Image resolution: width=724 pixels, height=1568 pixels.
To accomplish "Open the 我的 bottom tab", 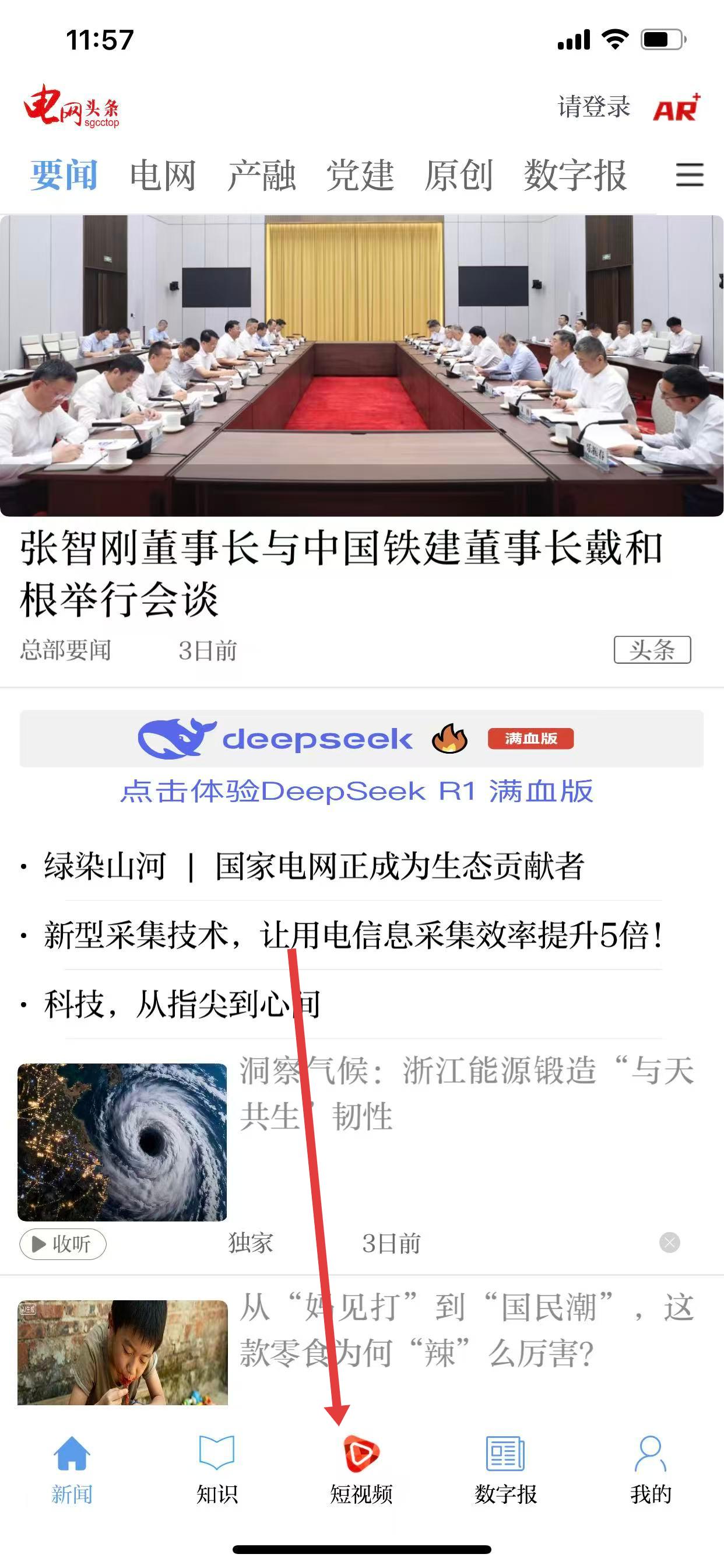I will pos(650,1467).
